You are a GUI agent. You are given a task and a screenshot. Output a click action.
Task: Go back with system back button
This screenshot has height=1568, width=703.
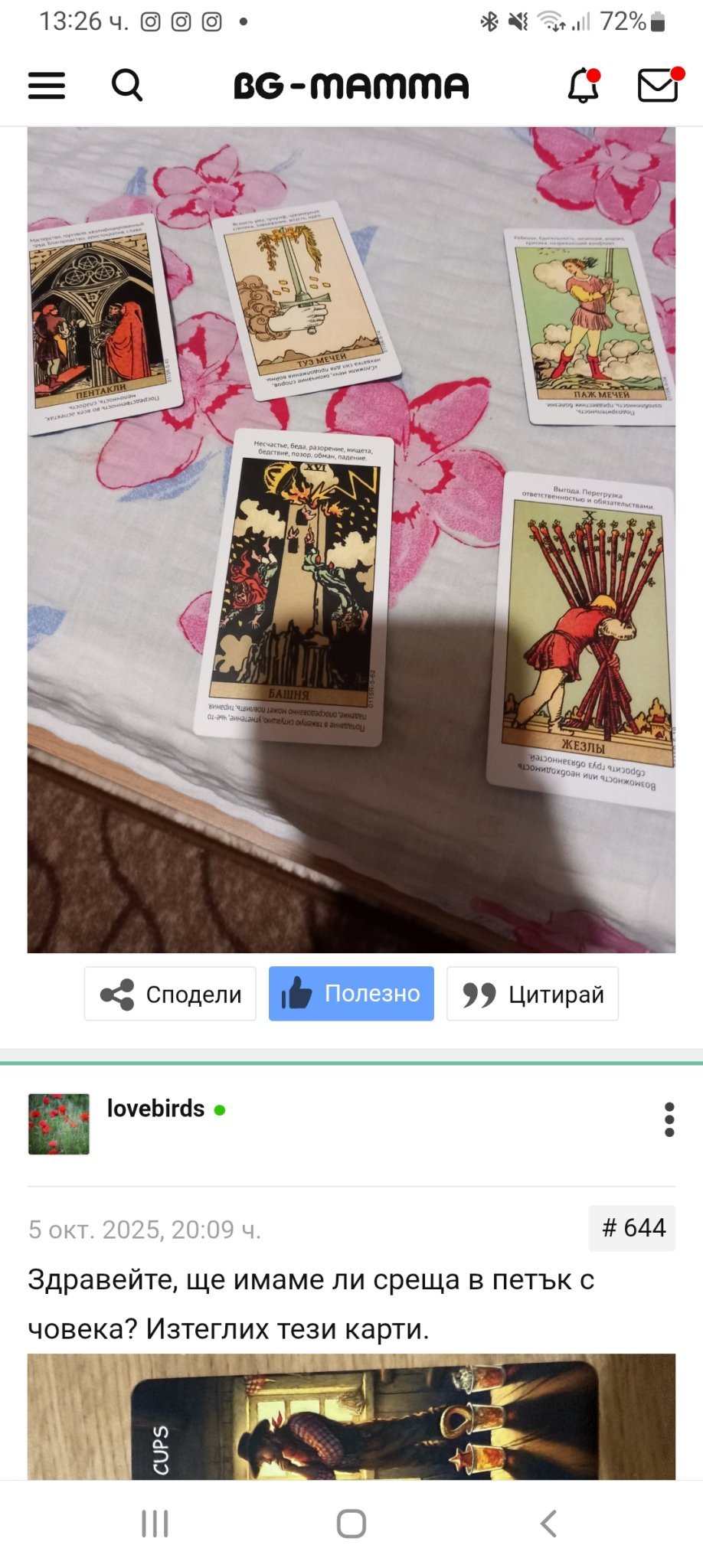click(548, 1524)
